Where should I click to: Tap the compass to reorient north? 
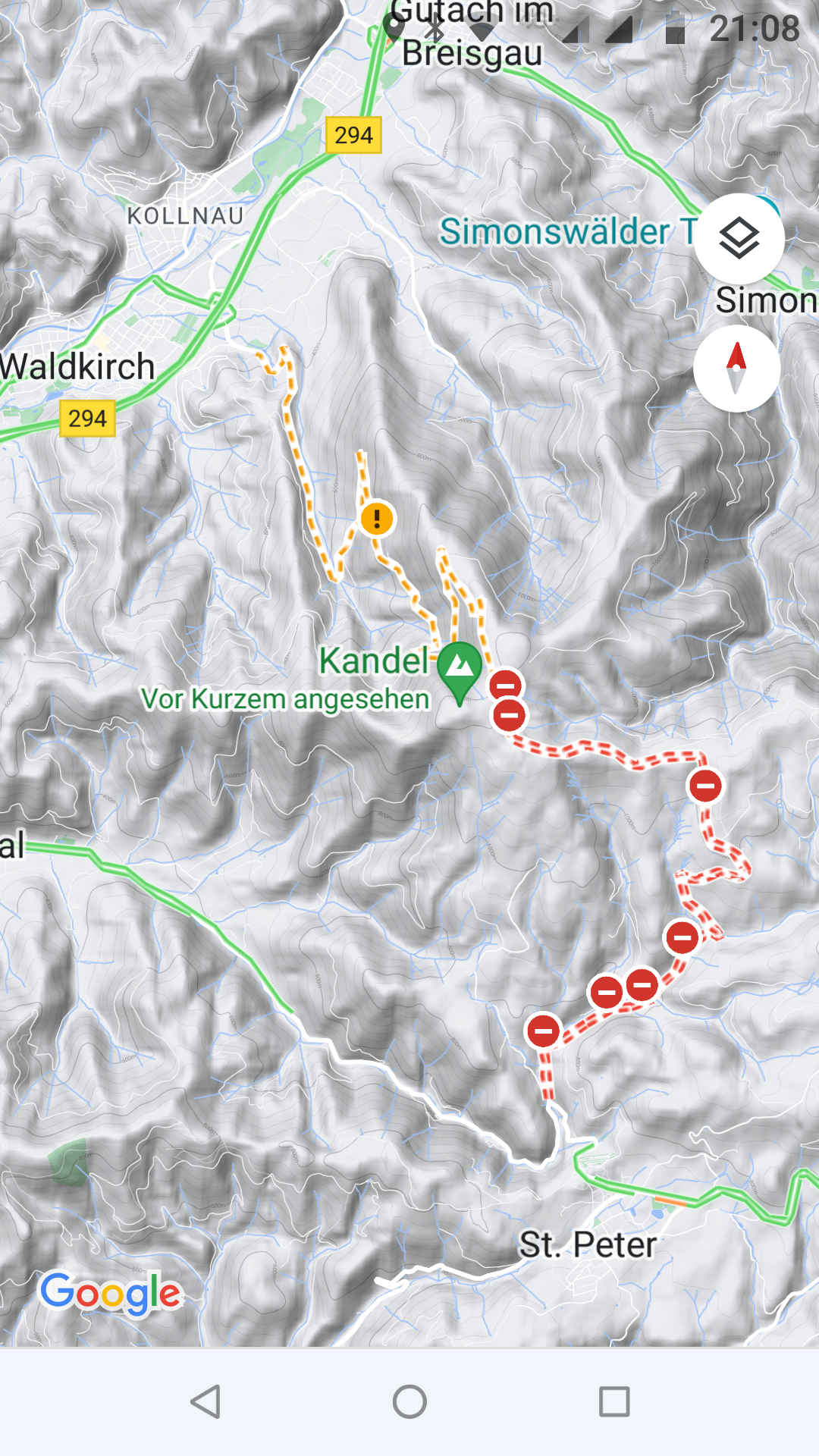point(736,369)
